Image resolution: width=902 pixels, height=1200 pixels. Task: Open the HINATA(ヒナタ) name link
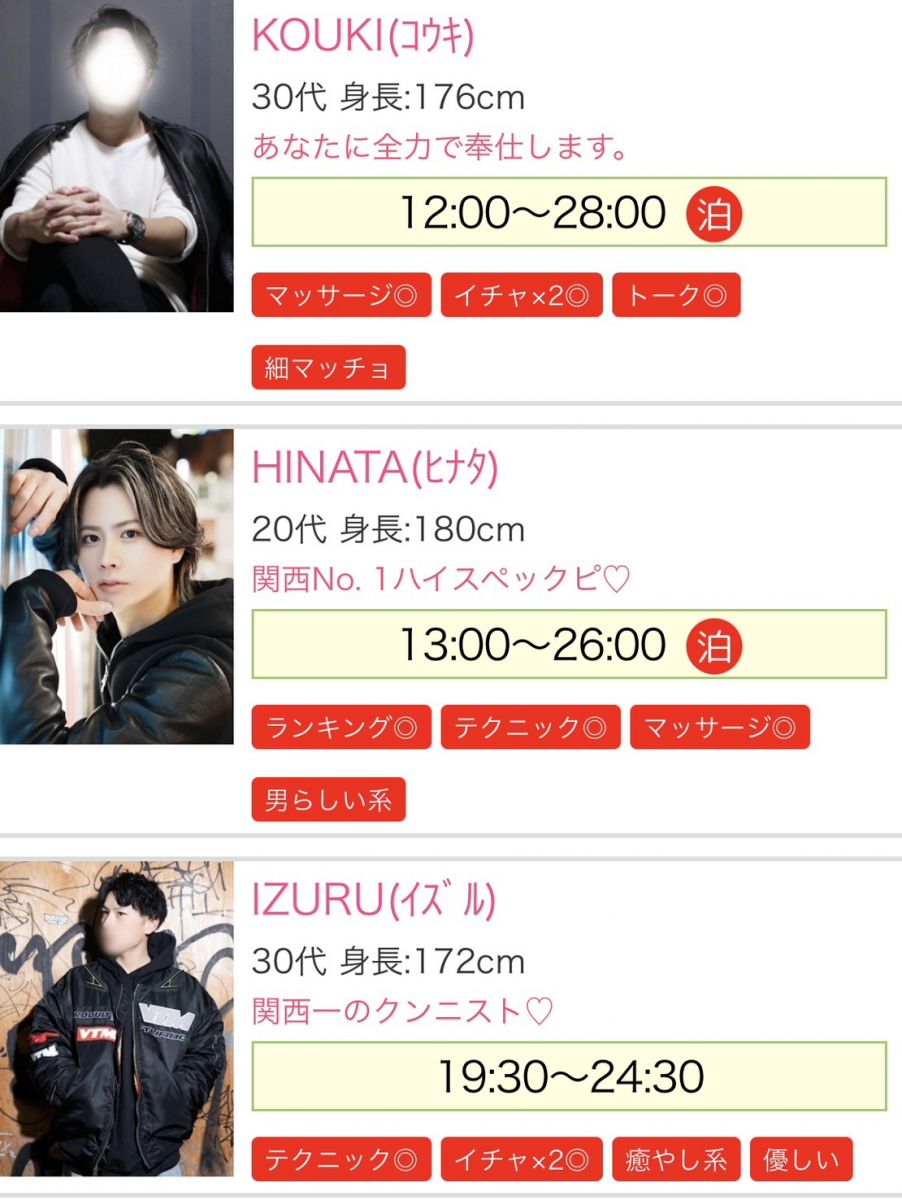coord(374,469)
